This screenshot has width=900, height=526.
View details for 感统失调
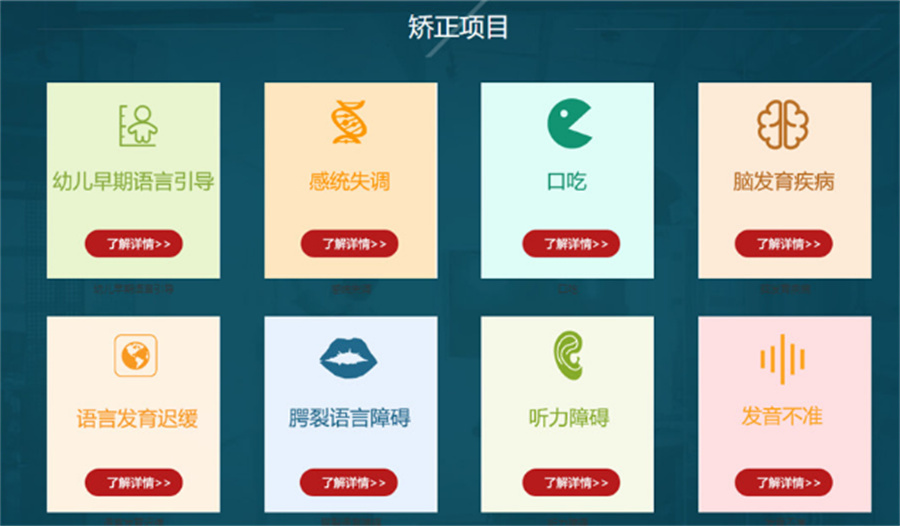point(349,243)
